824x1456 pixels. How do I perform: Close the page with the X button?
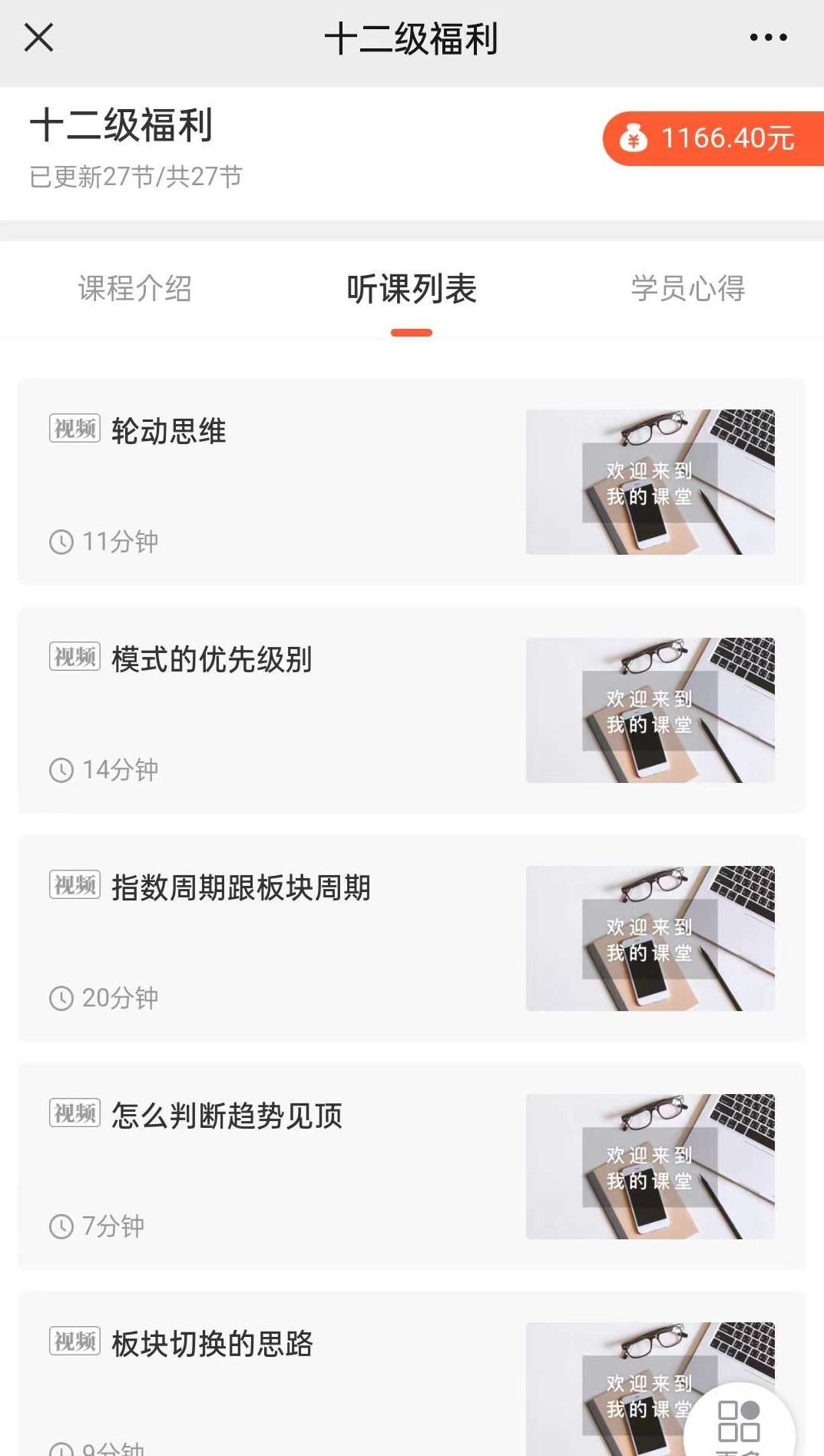(38, 35)
